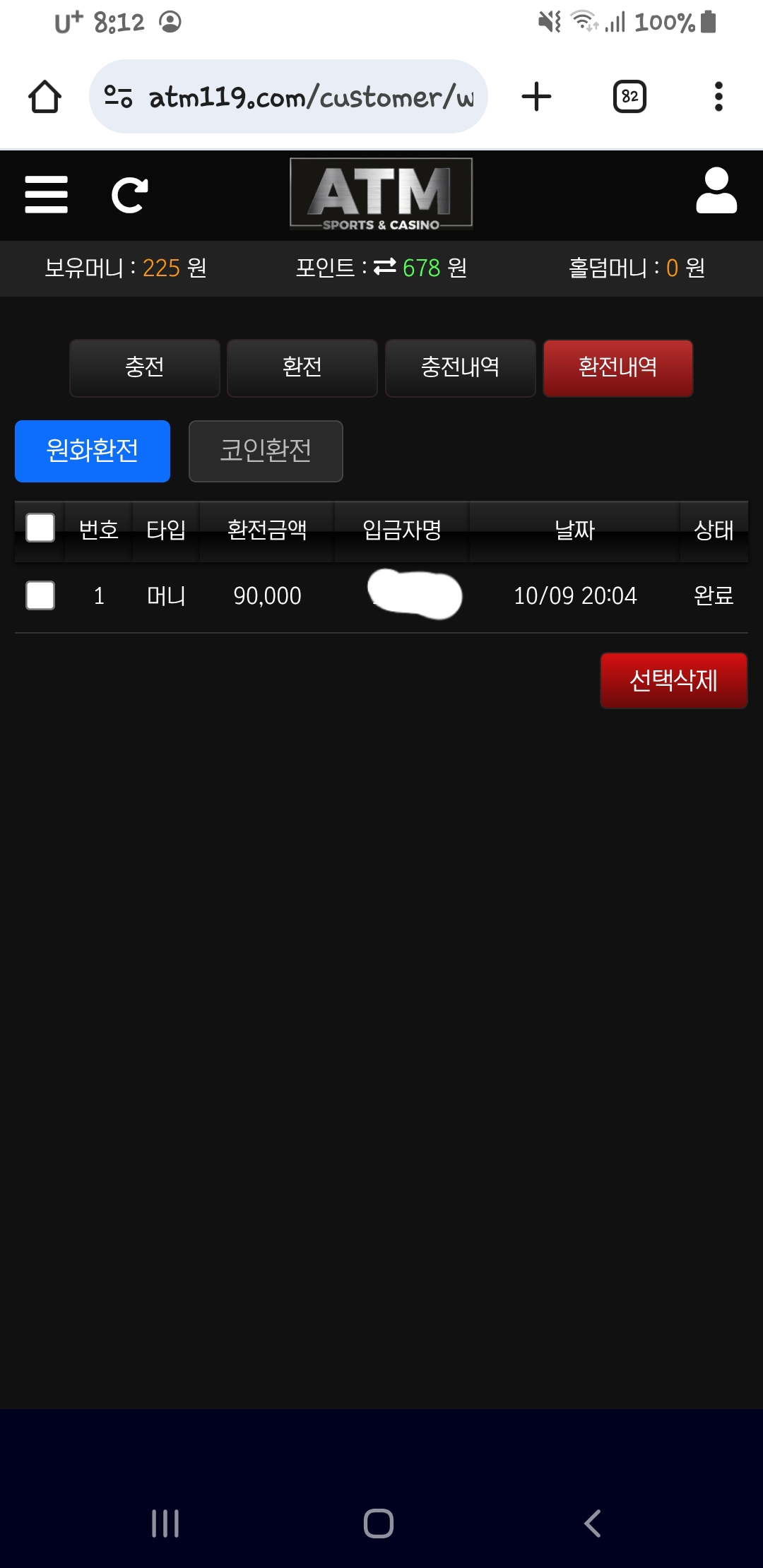Tap the ATM Sports & Casino logo
The height and width of the screenshot is (1568, 763).
[x=381, y=194]
